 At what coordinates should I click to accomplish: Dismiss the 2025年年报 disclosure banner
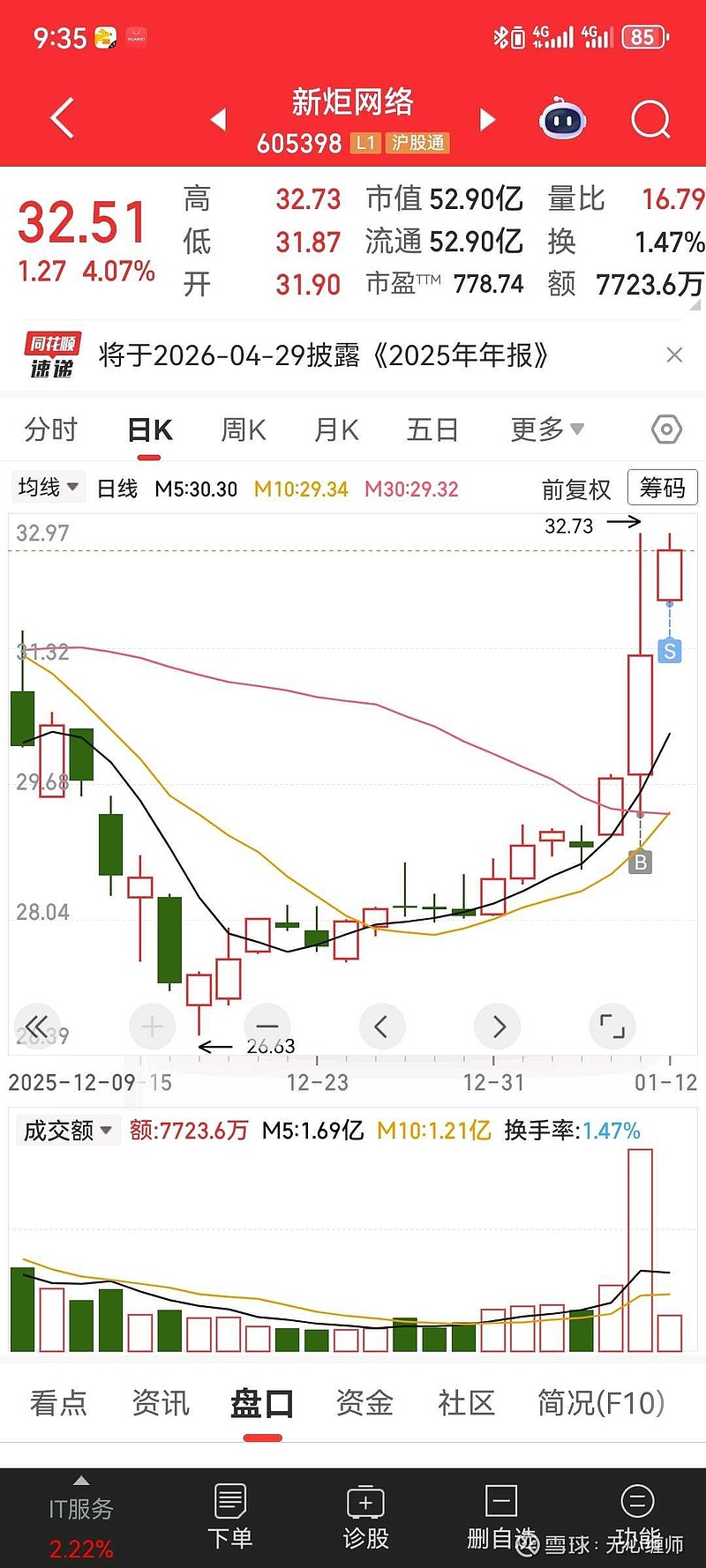click(674, 355)
